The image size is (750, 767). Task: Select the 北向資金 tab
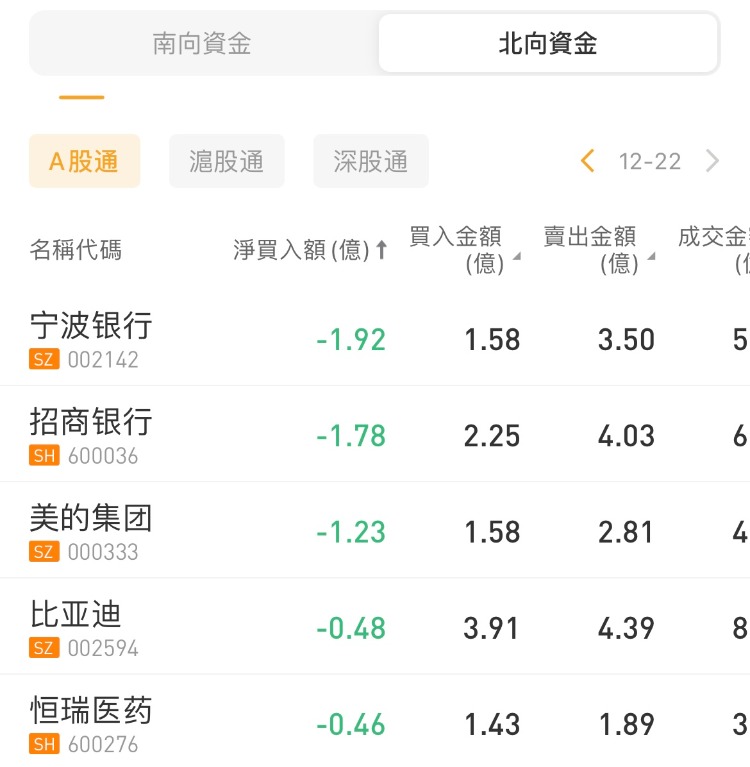tap(548, 44)
